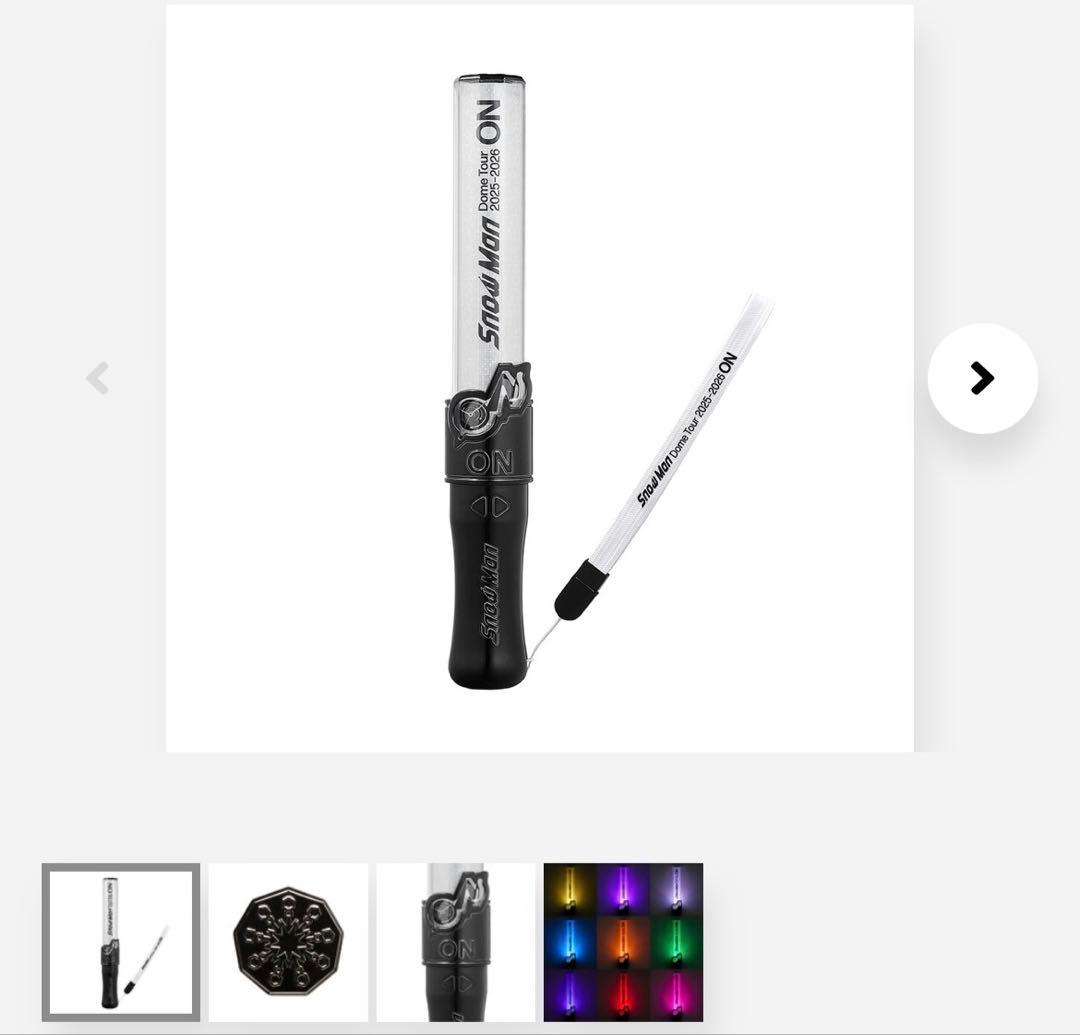This screenshot has width=1080, height=1035.
Task: Select the penlight with strap thumbnail
Action: [x=121, y=942]
